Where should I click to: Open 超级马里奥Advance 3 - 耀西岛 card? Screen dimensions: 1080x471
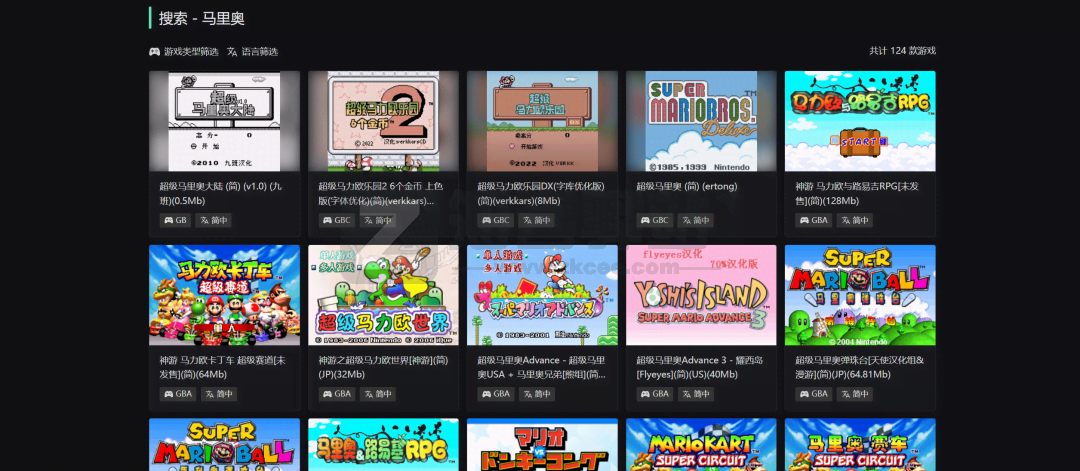pos(701,295)
